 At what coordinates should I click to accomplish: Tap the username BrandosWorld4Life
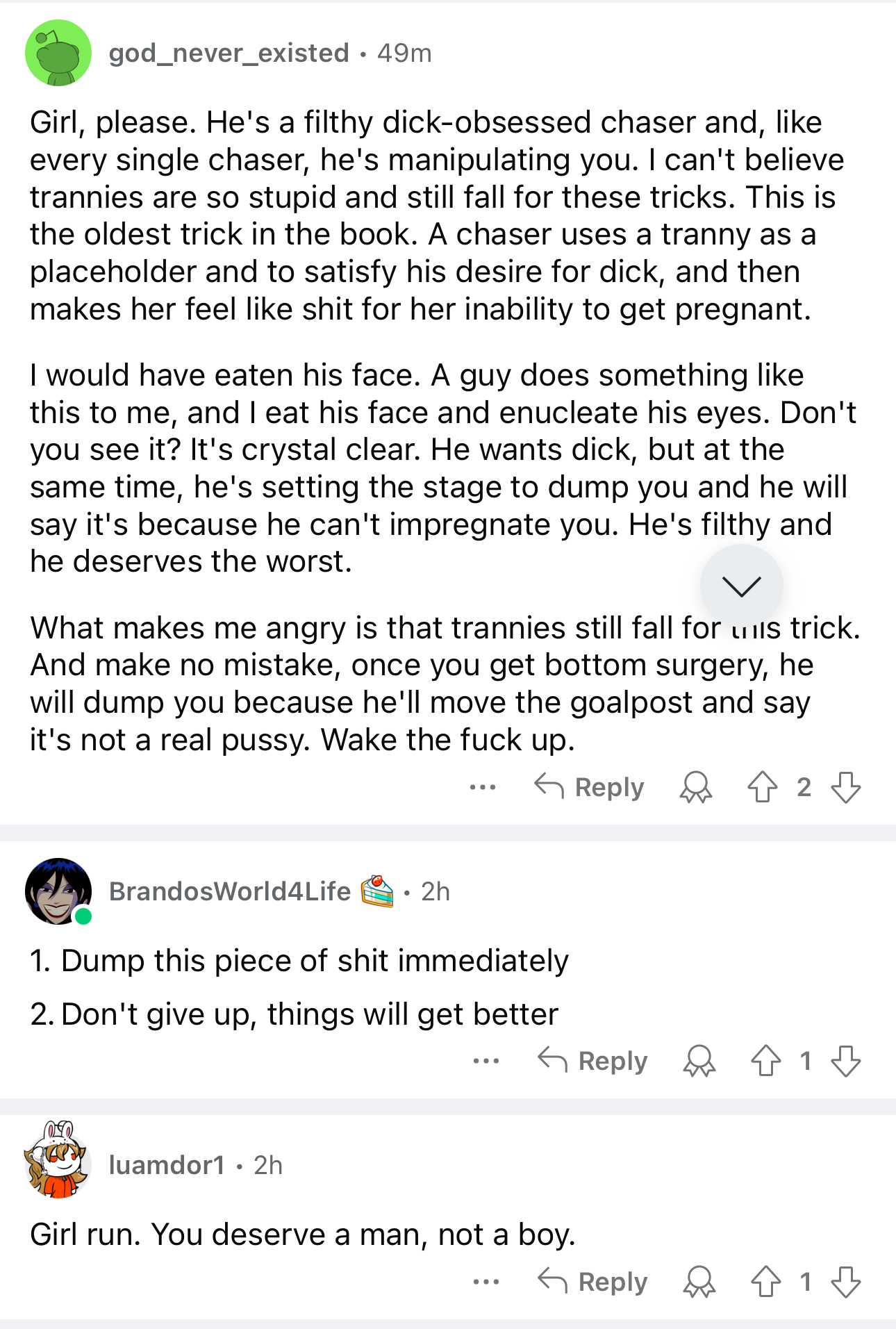pyautogui.click(x=230, y=891)
